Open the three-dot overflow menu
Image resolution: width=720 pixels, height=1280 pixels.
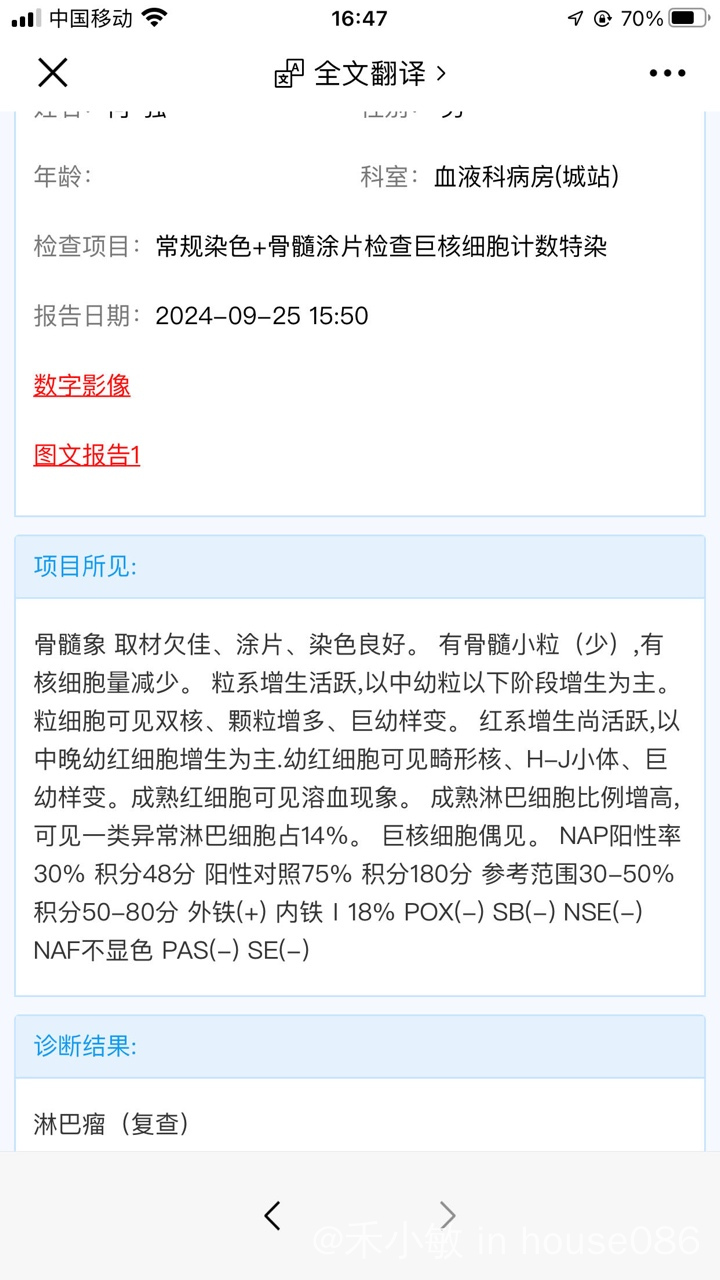(x=667, y=73)
